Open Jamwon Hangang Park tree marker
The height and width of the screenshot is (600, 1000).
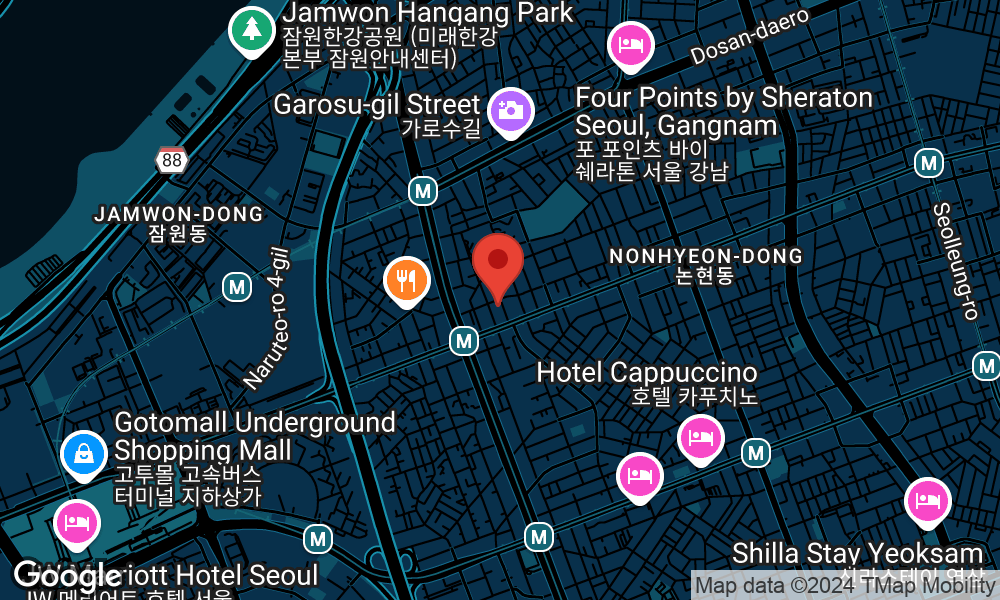point(251,30)
